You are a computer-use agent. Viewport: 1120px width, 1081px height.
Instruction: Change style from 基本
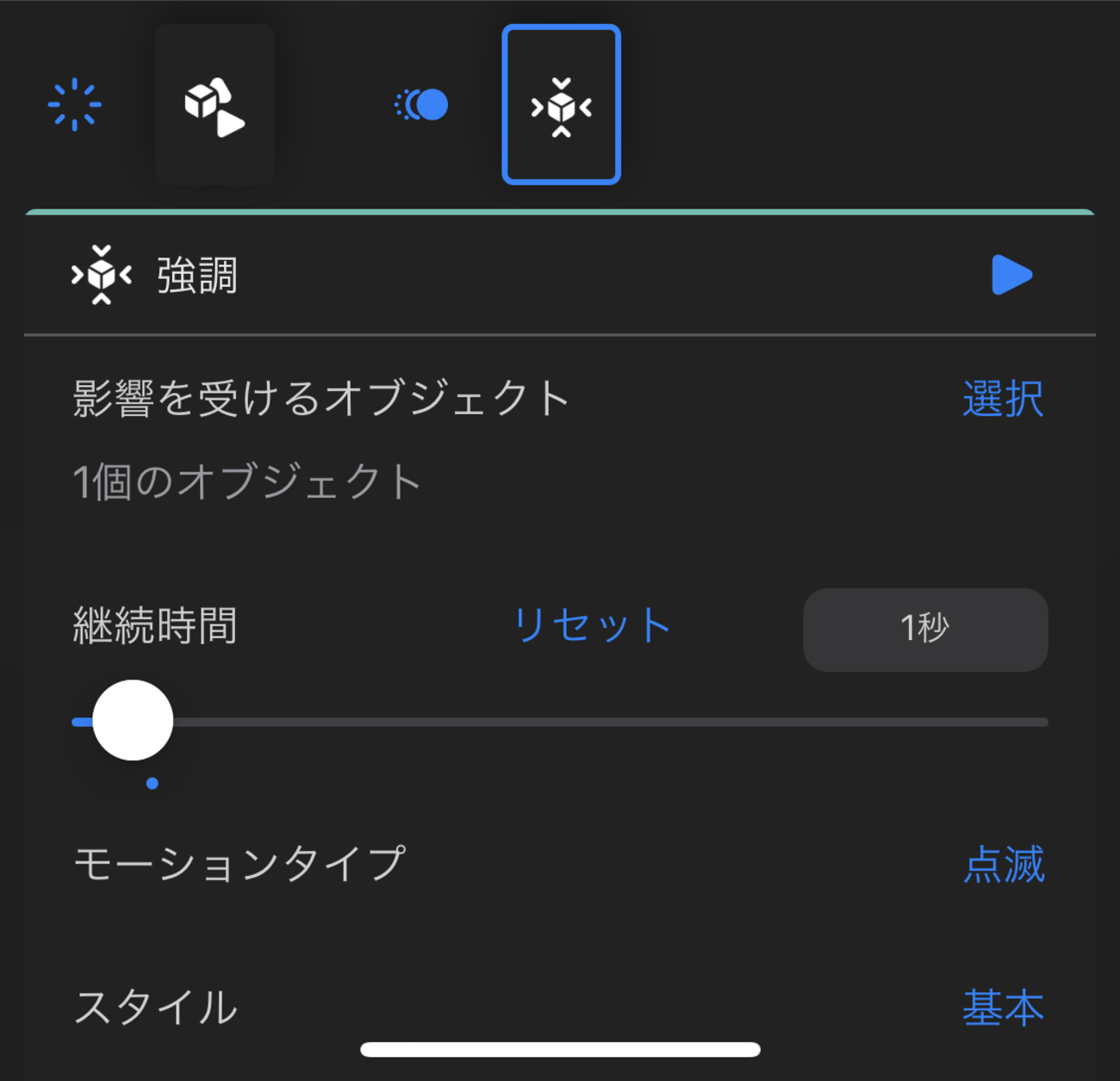point(1002,1007)
